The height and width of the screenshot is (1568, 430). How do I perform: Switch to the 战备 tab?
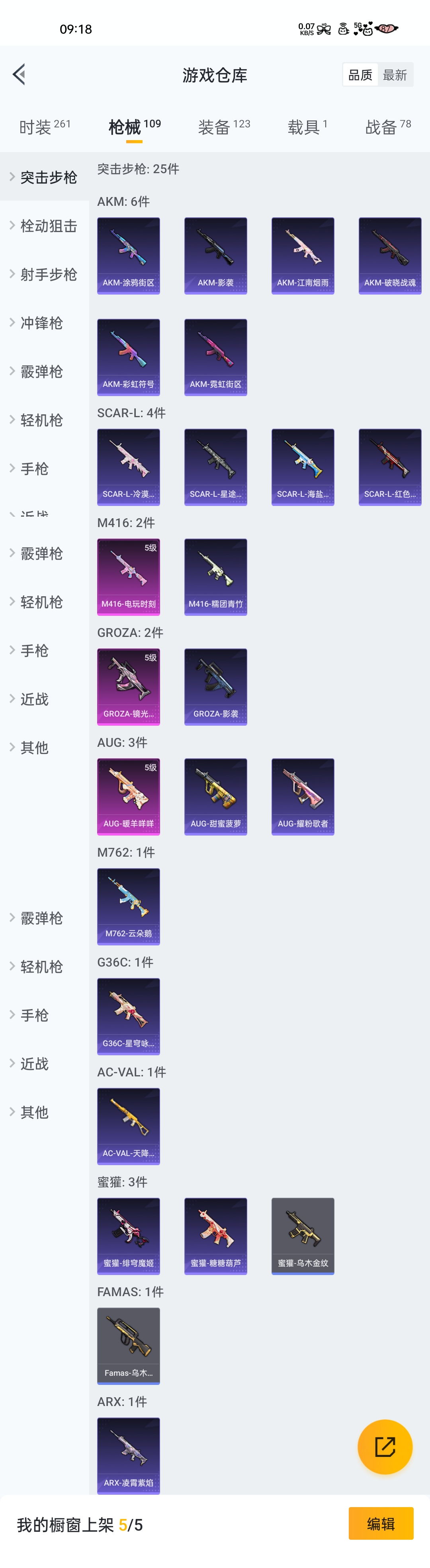pyautogui.click(x=387, y=127)
